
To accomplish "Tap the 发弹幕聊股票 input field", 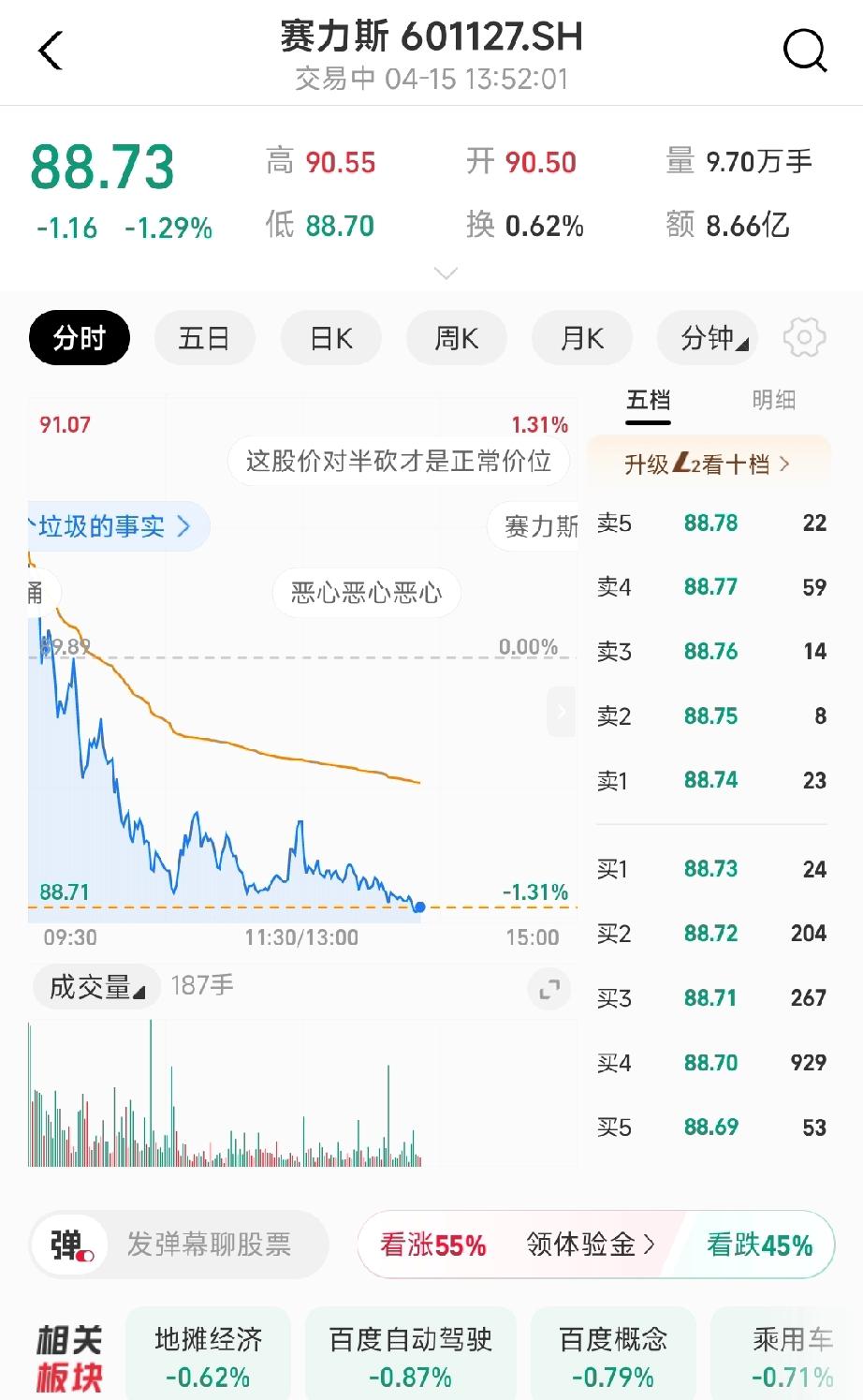I will [x=208, y=1245].
